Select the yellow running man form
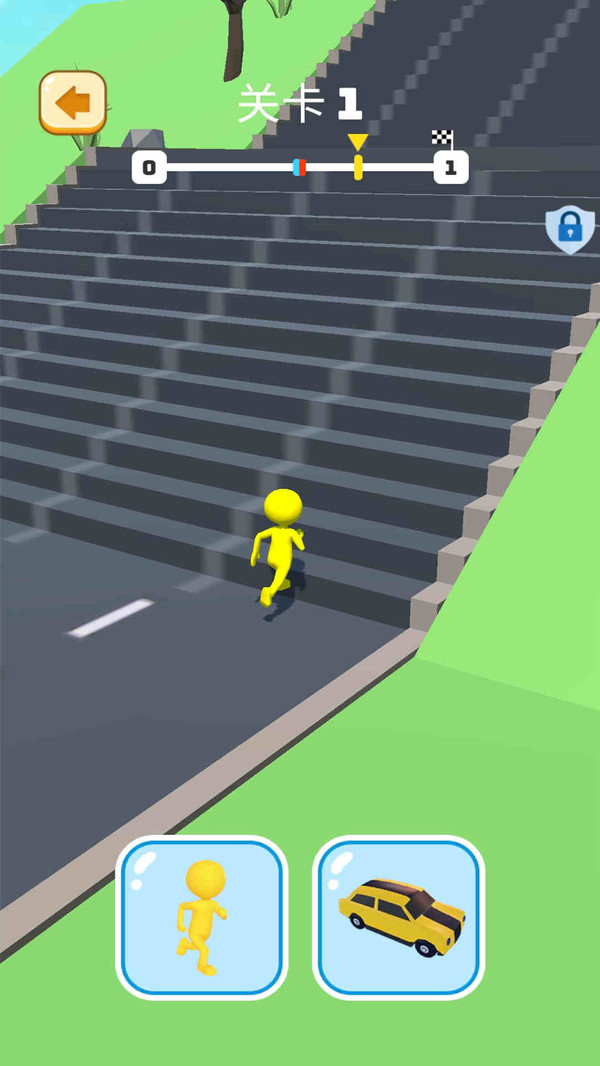This screenshot has height=1066, width=600. [202, 917]
